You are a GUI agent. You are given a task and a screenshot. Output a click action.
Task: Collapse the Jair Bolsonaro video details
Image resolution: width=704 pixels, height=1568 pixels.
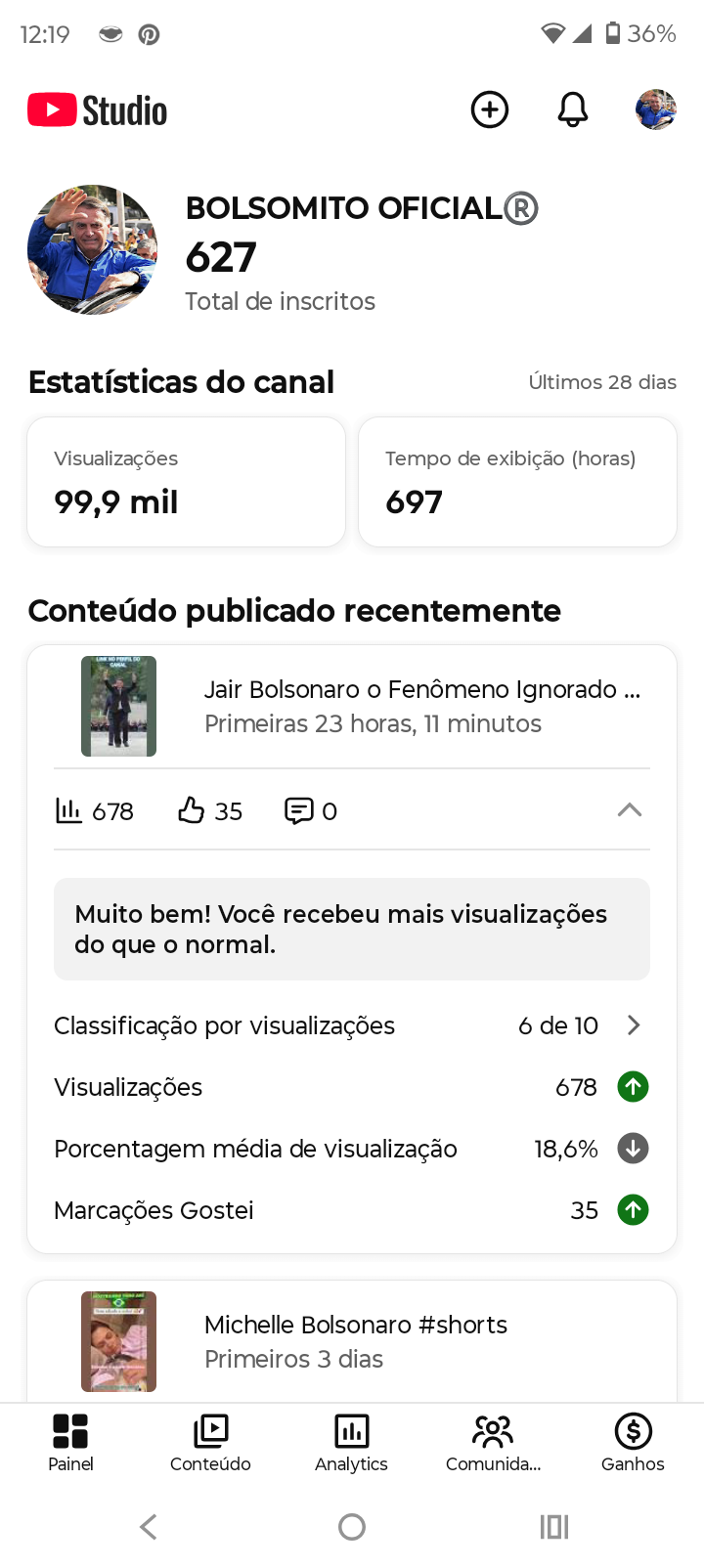click(630, 810)
